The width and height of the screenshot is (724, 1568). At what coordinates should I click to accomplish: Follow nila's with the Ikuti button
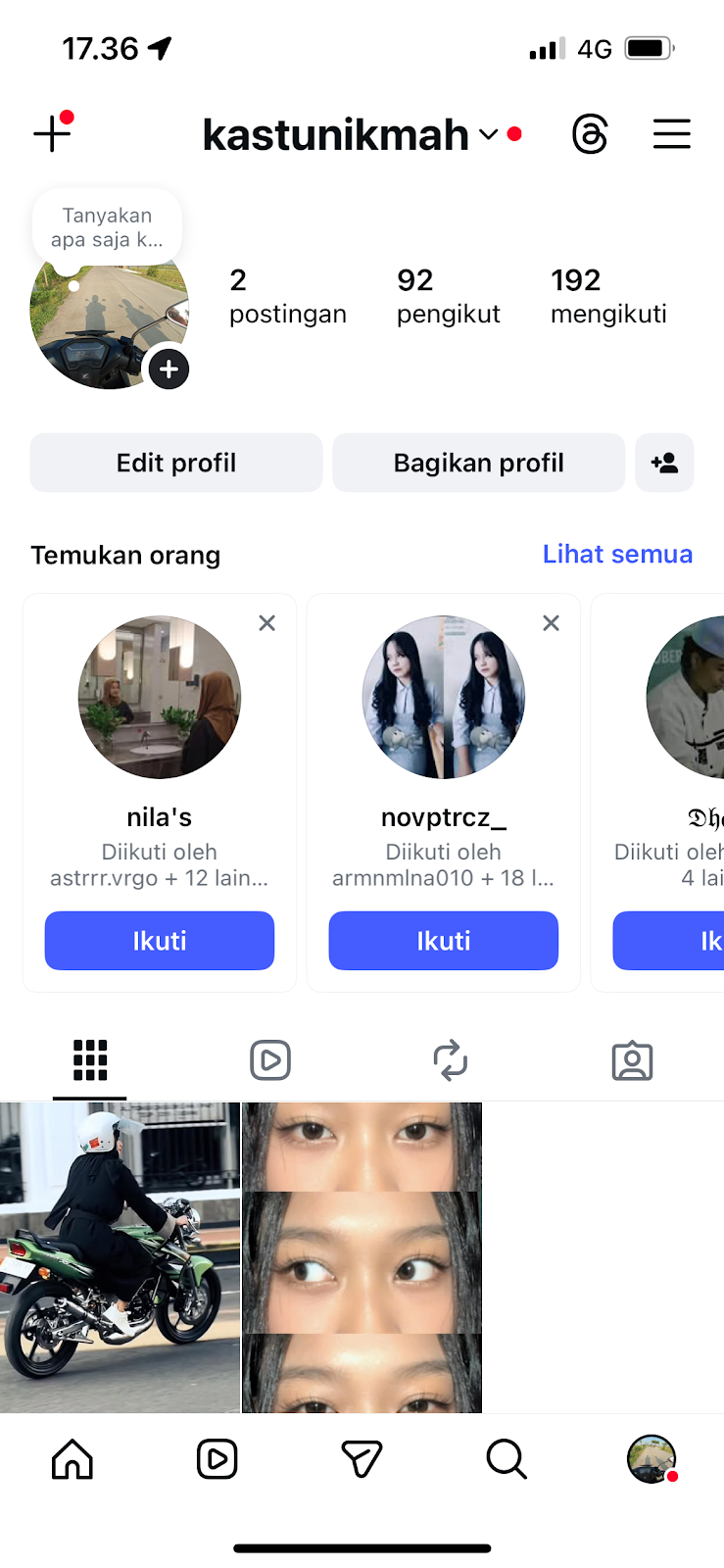point(160,941)
